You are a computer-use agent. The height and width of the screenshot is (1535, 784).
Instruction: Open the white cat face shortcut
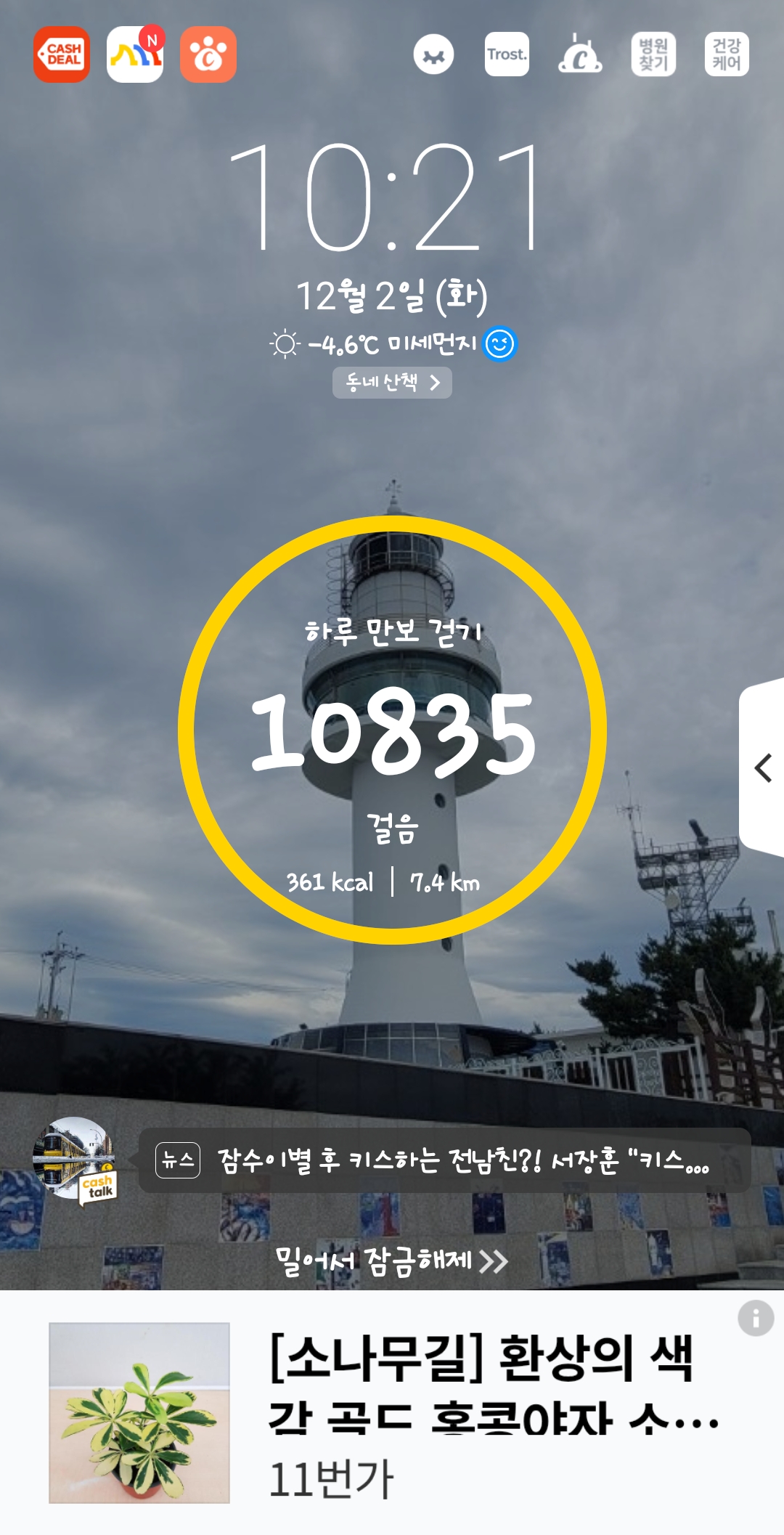tap(433, 54)
